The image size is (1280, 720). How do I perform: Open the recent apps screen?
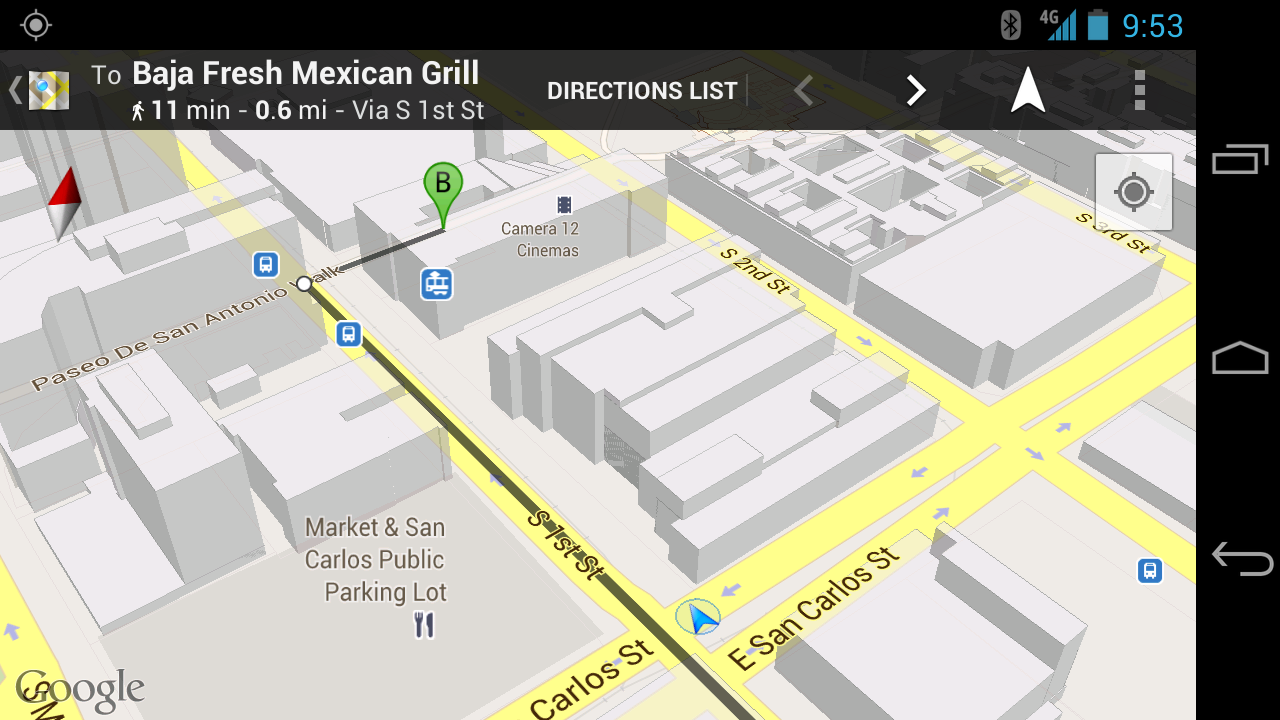click(1240, 160)
